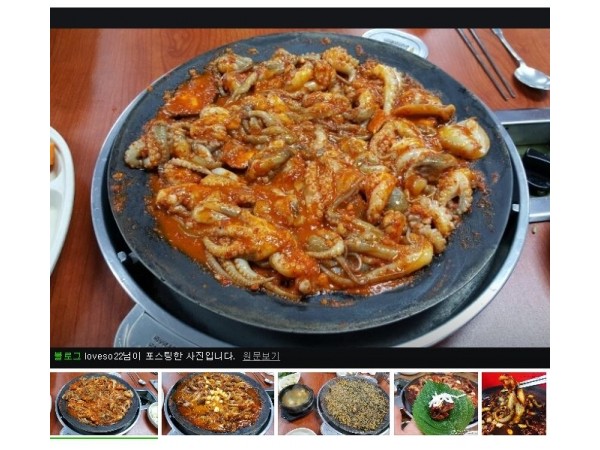Show the fourth thumbnail with green perilla leaf

tap(435, 403)
